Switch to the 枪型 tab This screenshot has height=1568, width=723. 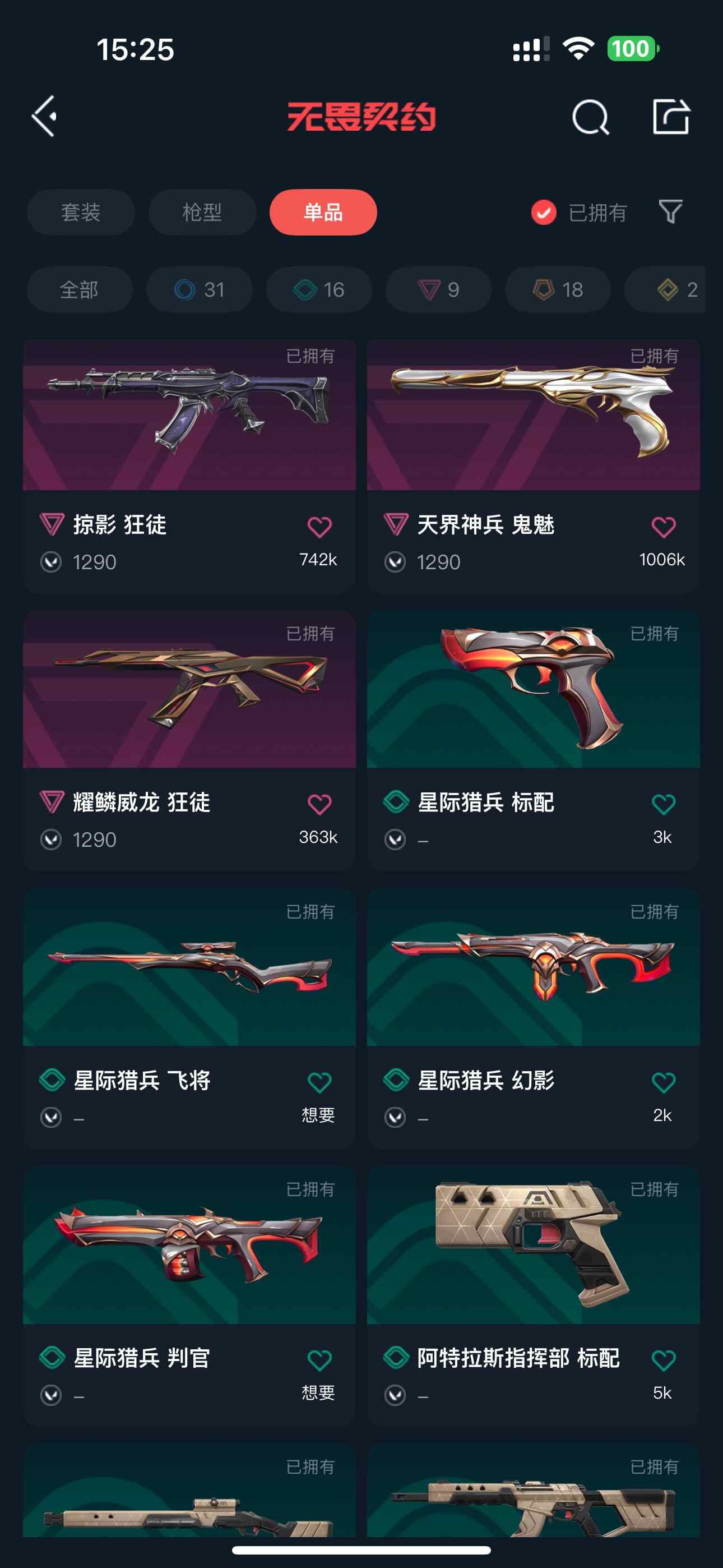(202, 213)
